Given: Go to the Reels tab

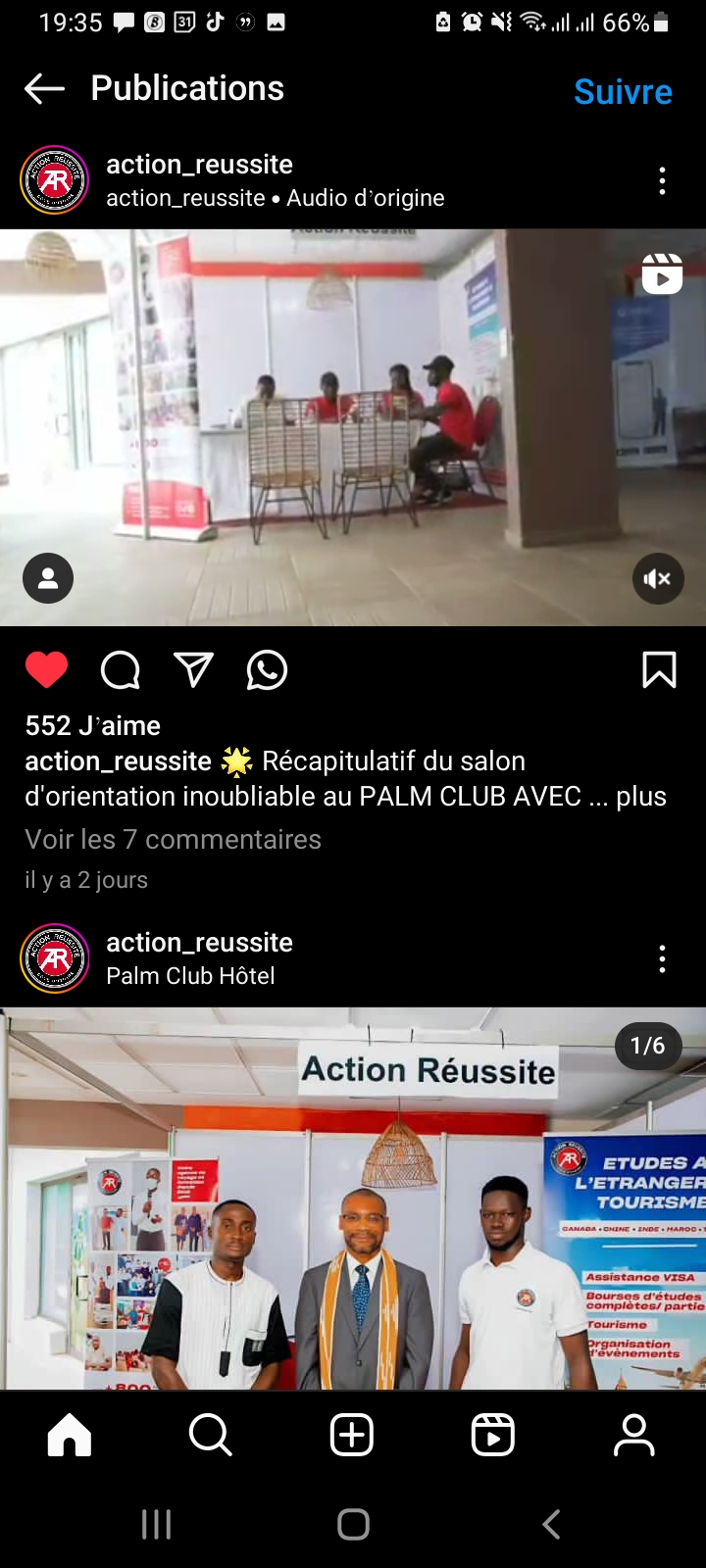Looking at the screenshot, I should click(492, 1436).
